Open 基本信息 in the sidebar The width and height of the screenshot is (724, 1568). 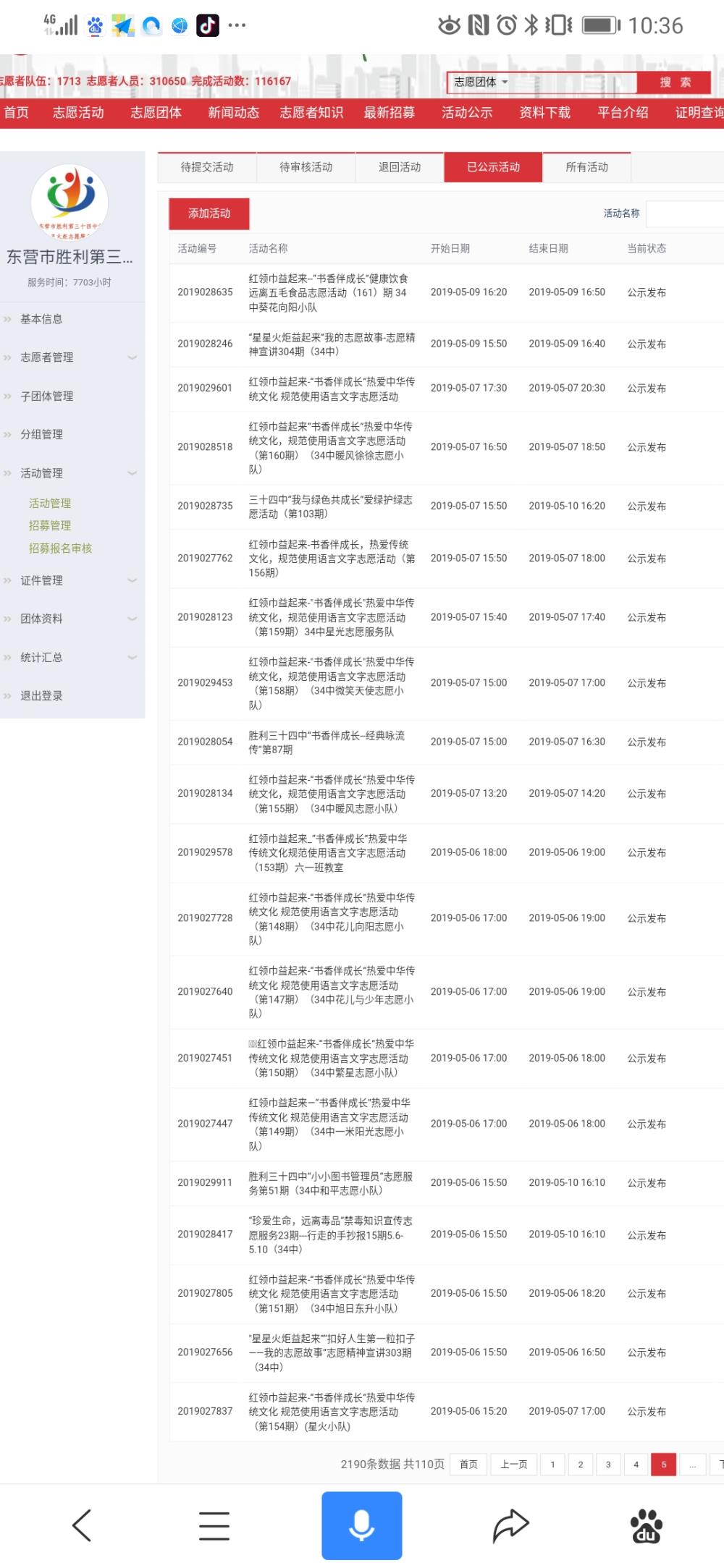click(41, 319)
